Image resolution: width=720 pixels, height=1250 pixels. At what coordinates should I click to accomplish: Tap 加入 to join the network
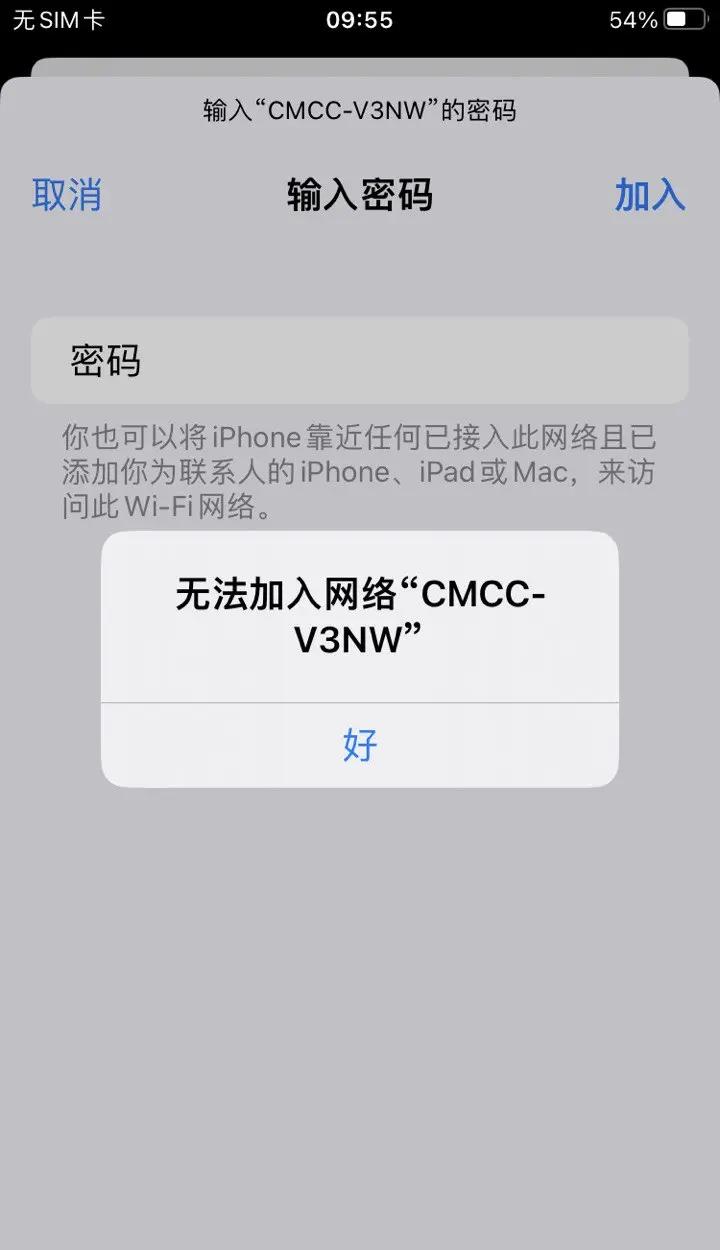(x=649, y=194)
